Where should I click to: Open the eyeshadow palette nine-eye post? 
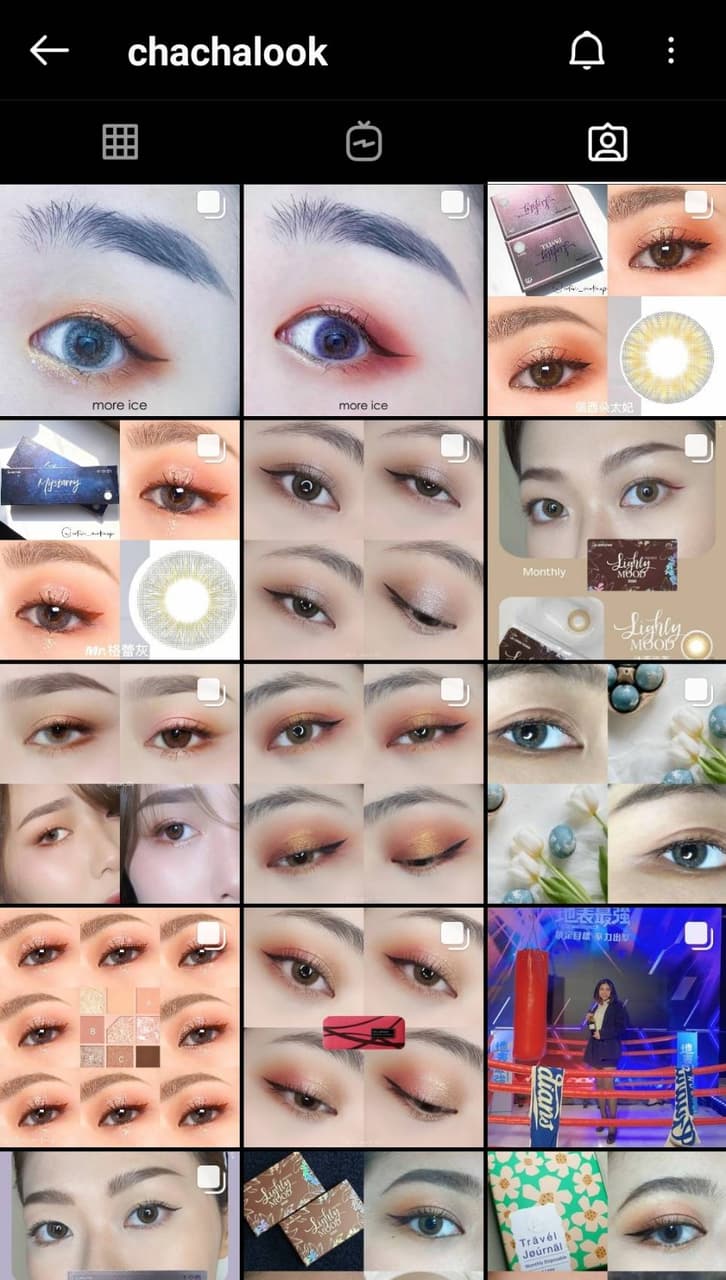pyautogui.click(x=120, y=1026)
